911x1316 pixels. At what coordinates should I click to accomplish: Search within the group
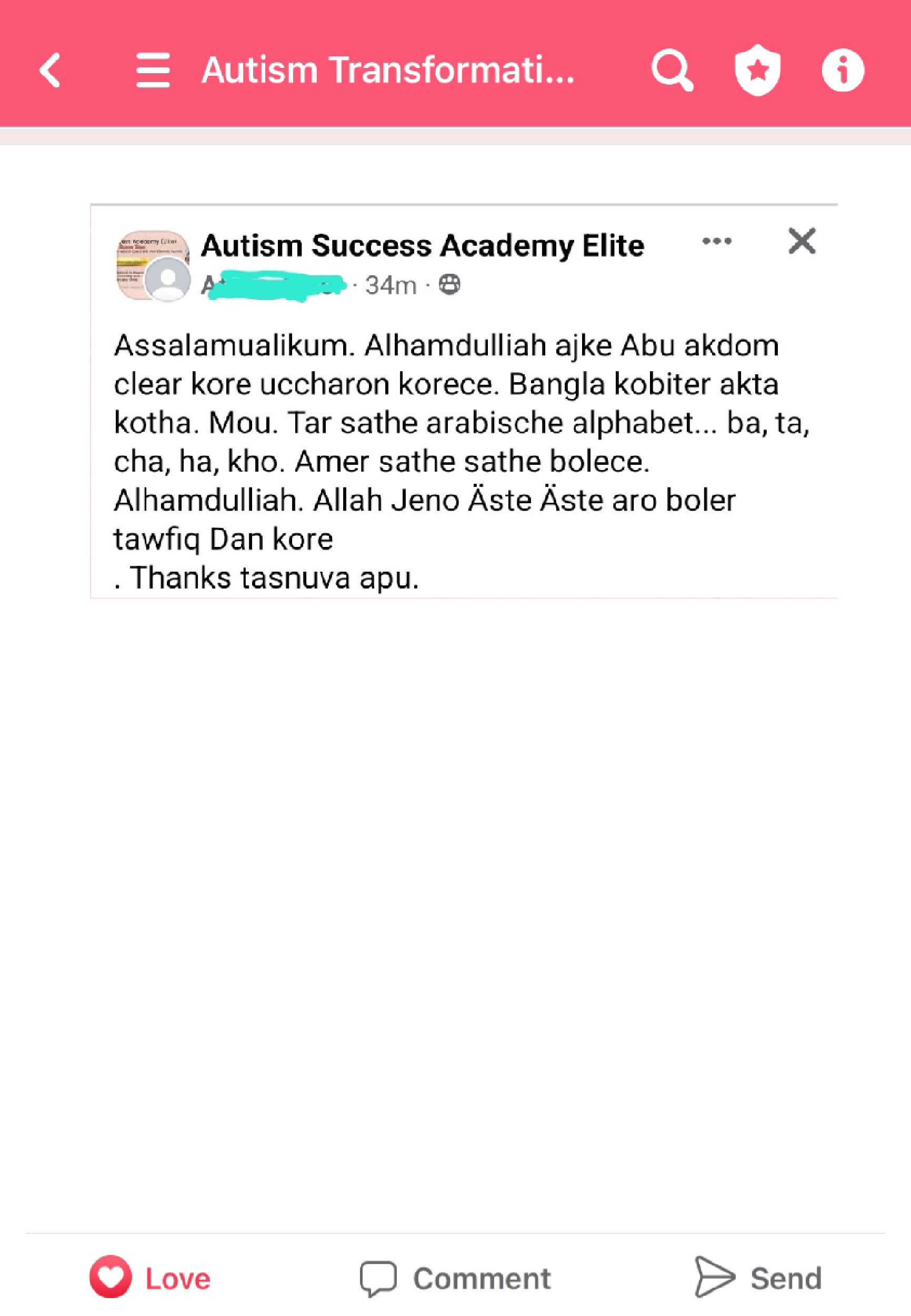672,70
